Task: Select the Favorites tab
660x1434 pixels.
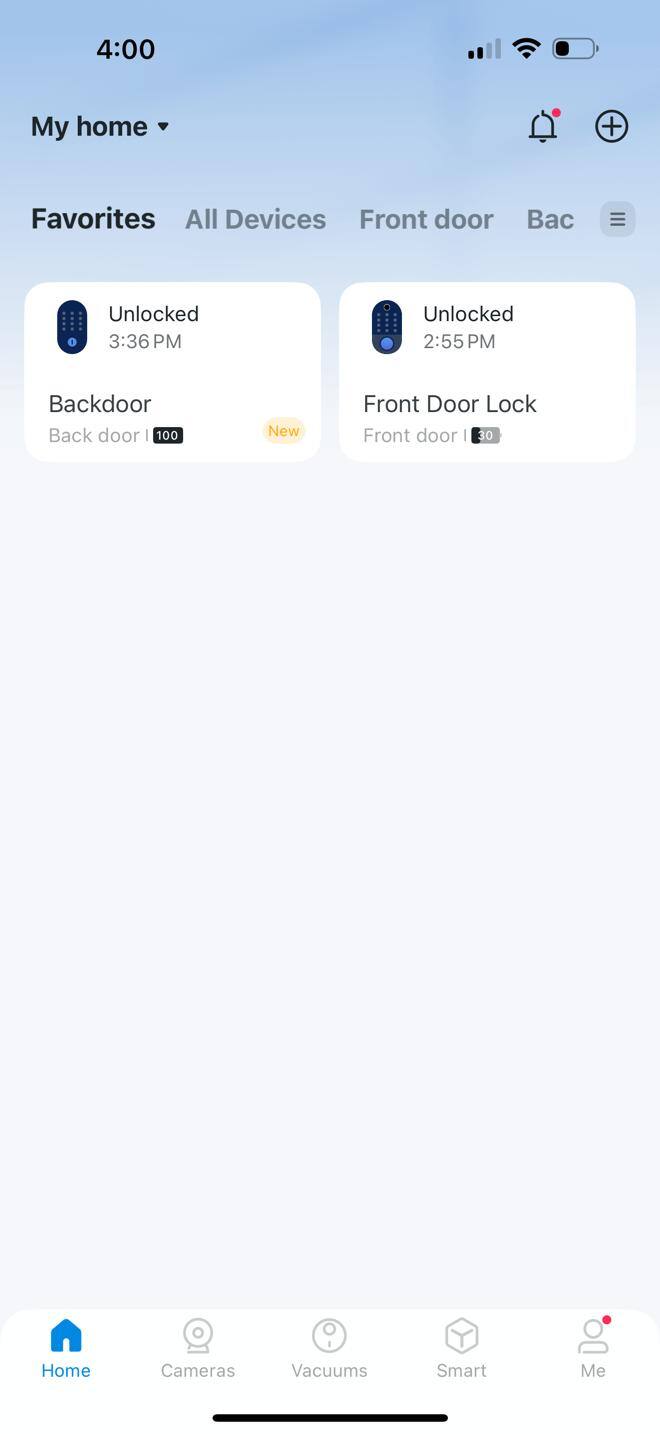Action: coord(93,219)
